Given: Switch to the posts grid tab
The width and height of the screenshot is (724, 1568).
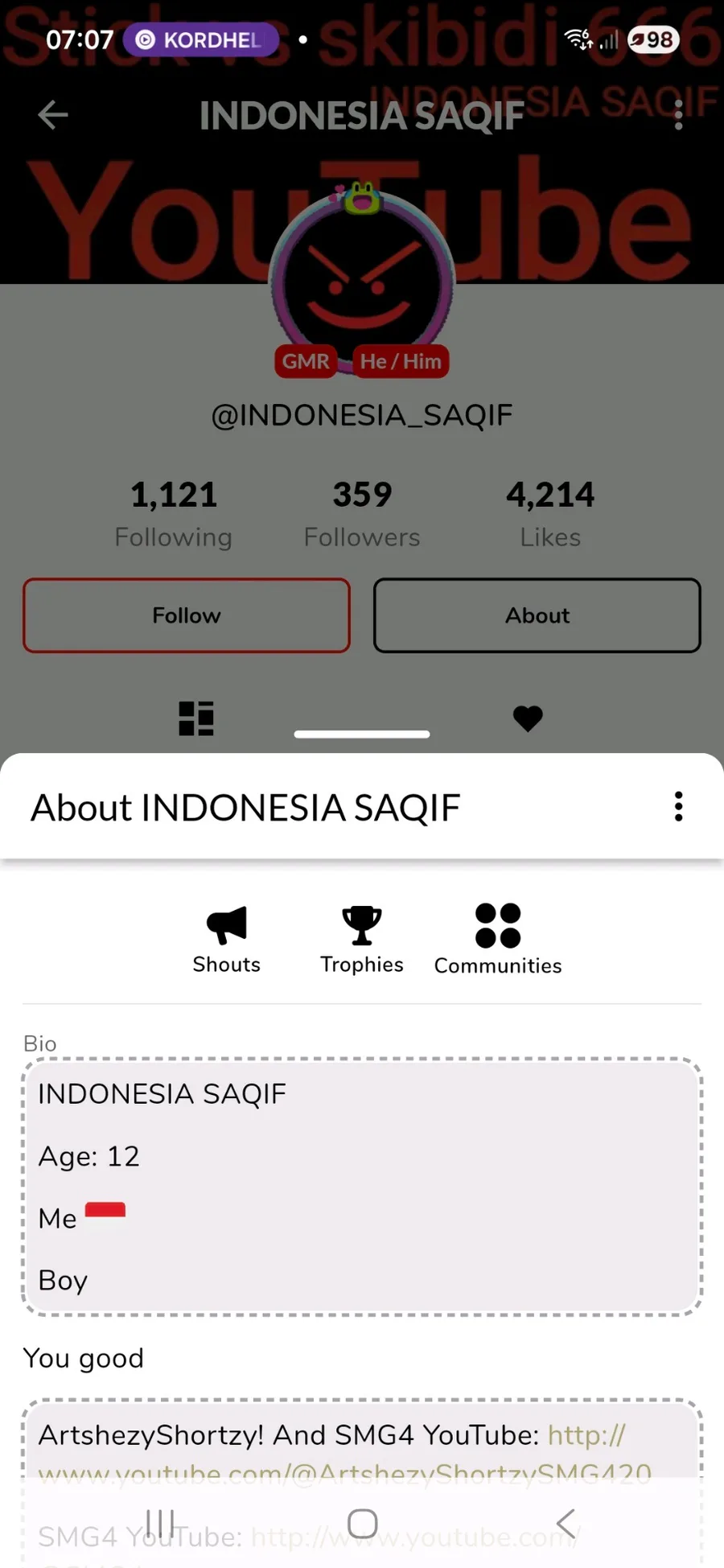Looking at the screenshot, I should click(196, 718).
